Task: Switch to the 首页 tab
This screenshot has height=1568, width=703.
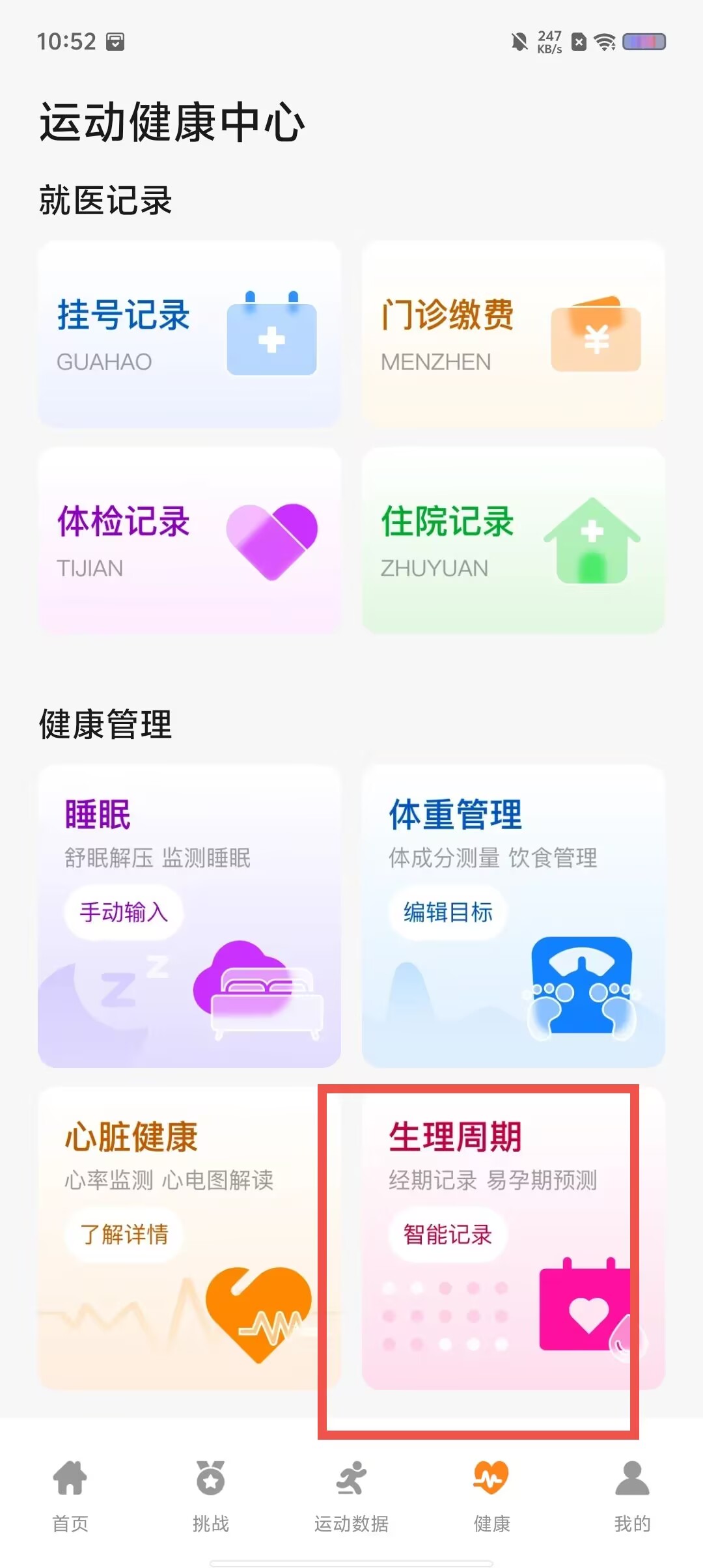Action: click(x=70, y=1495)
